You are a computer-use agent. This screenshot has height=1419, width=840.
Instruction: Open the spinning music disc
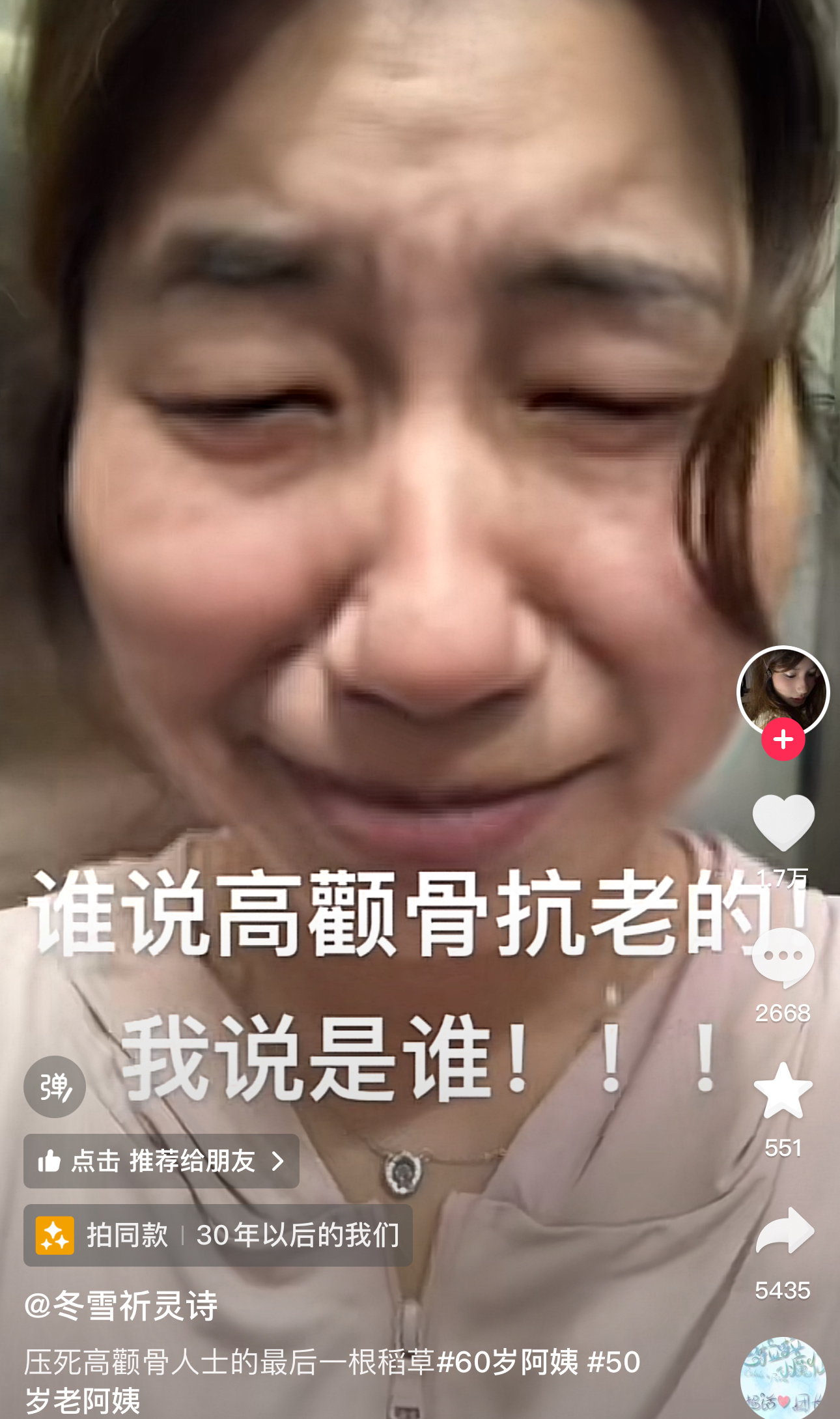(x=783, y=1378)
